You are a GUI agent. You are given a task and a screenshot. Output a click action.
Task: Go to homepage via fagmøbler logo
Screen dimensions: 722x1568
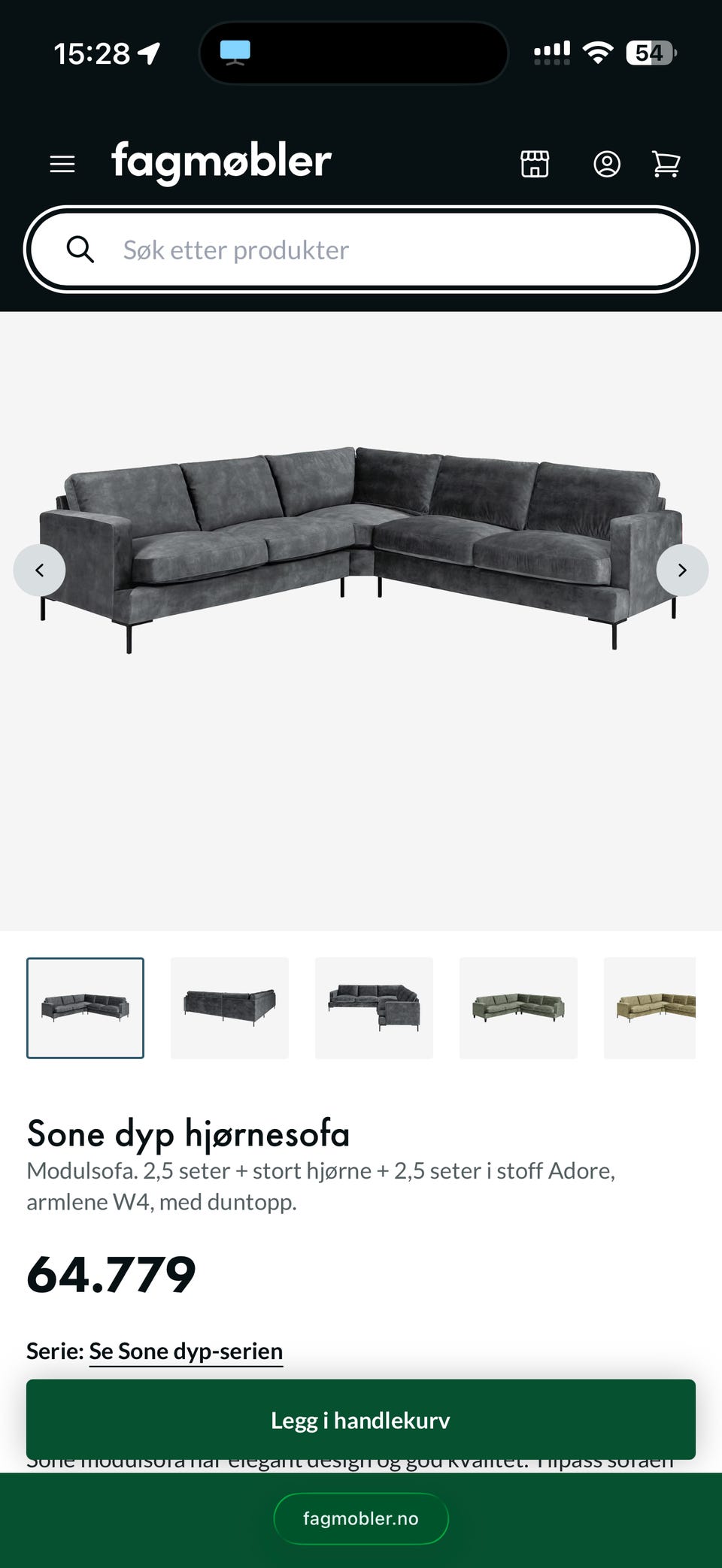tap(221, 162)
